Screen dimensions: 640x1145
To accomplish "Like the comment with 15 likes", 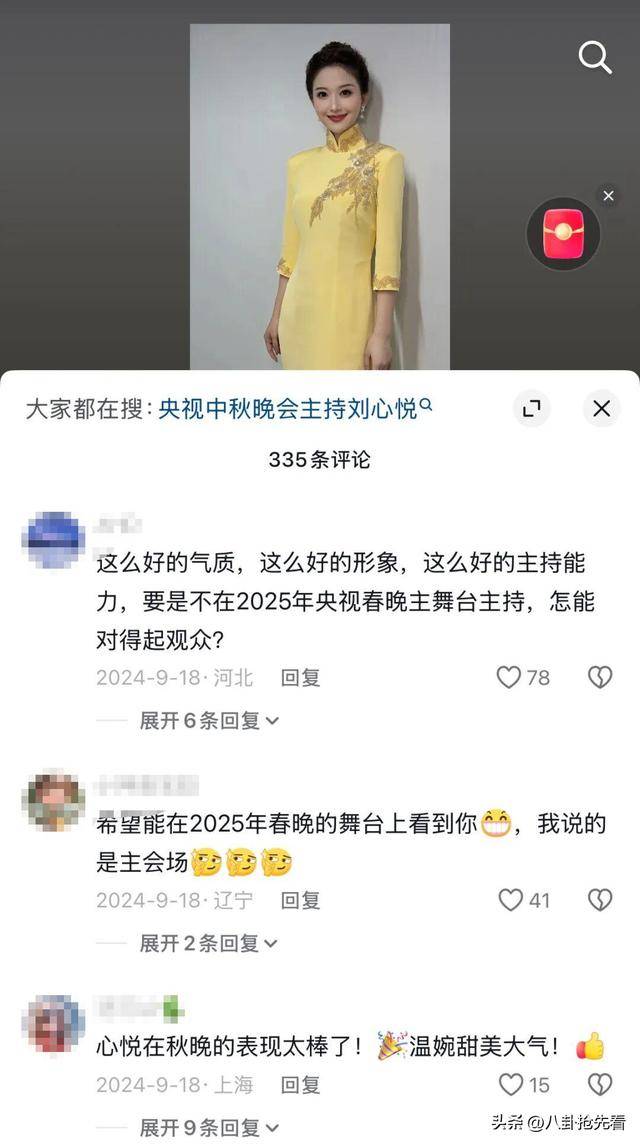I will (x=511, y=1084).
